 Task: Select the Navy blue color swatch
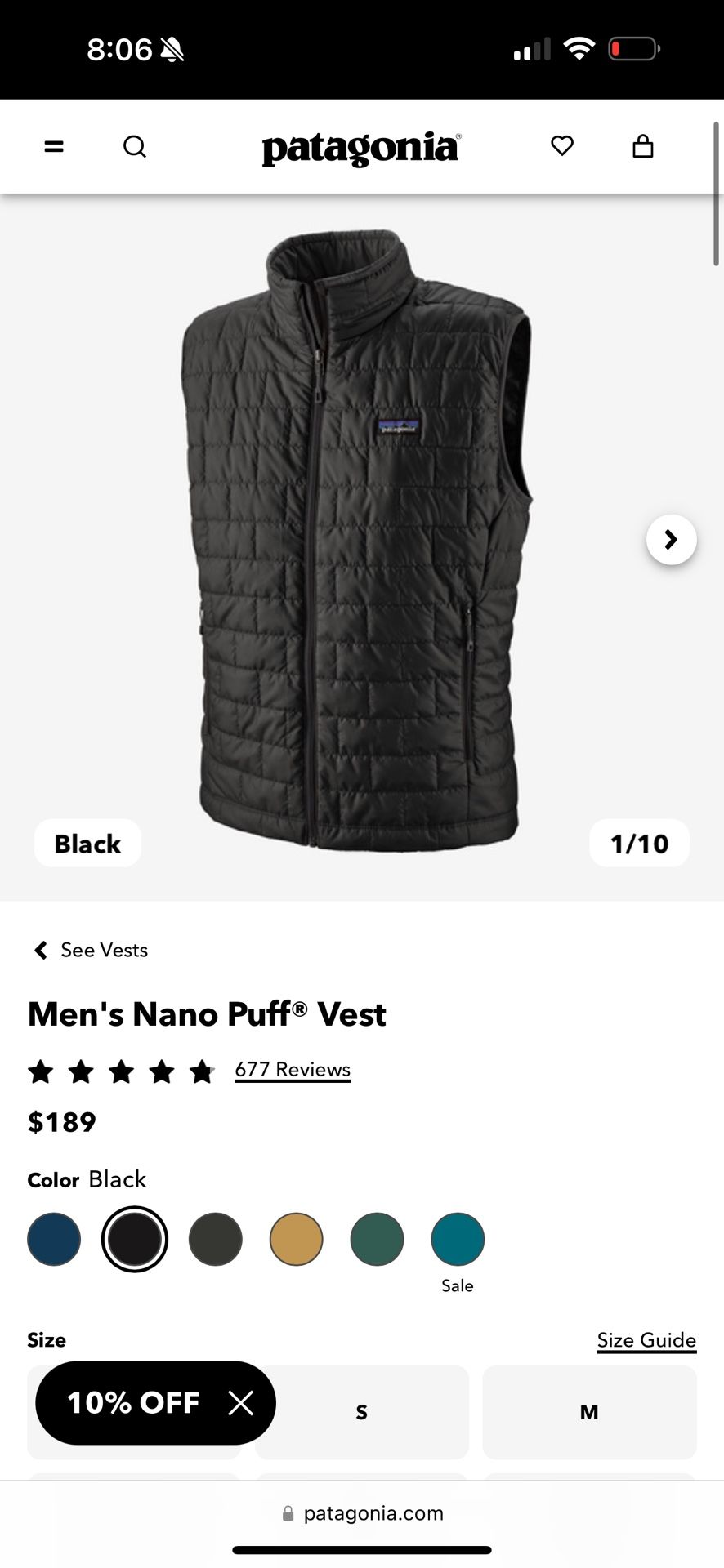click(x=54, y=1239)
